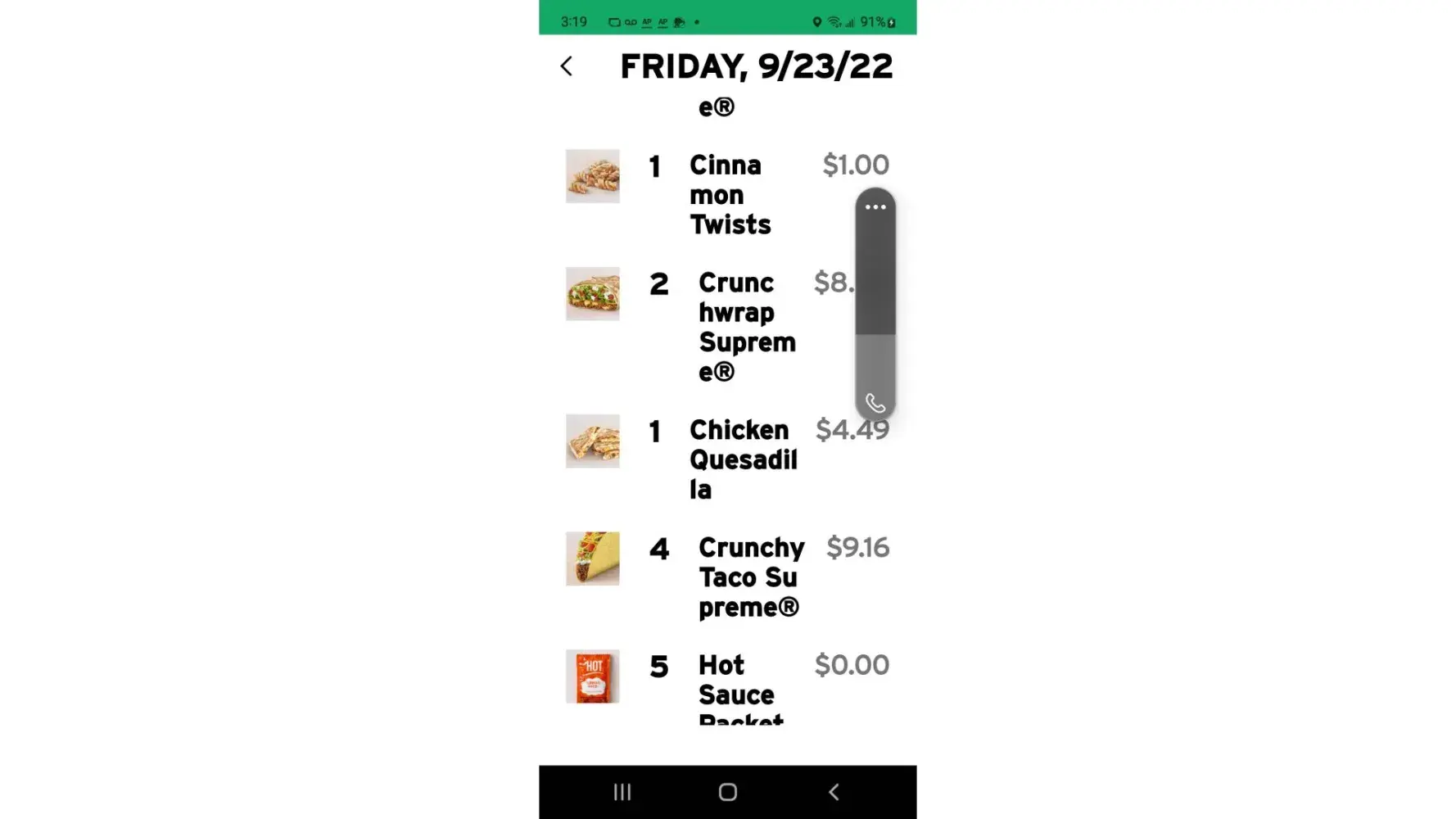Viewport: 1456px width, 819px height.
Task: Go to the home screen
Action: [728, 792]
